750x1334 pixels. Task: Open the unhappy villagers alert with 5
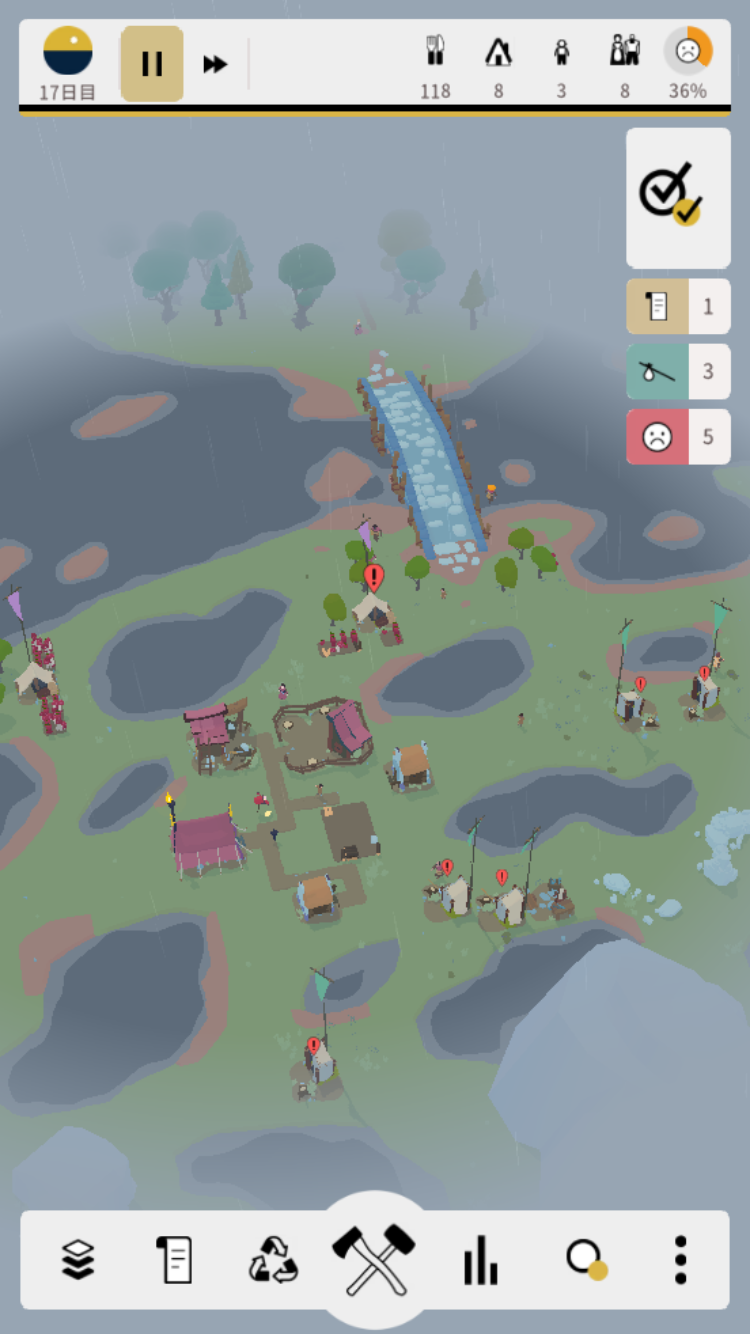pos(678,437)
